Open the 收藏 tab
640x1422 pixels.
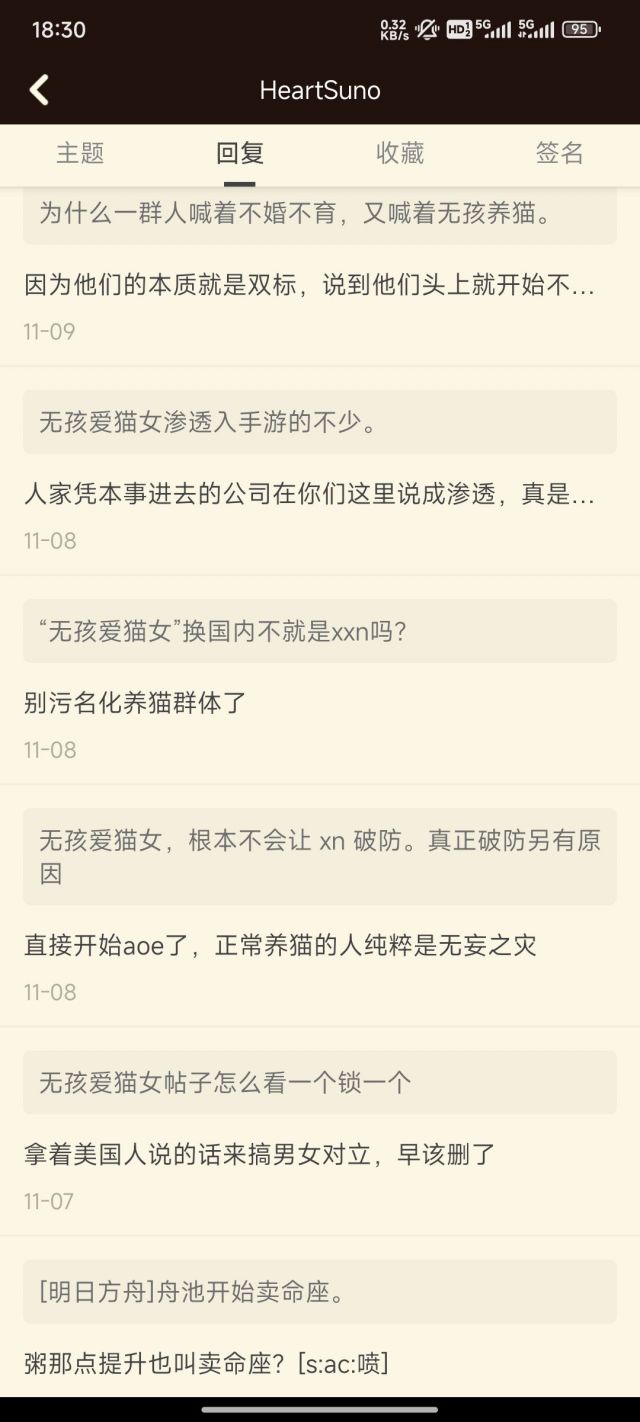pos(400,153)
